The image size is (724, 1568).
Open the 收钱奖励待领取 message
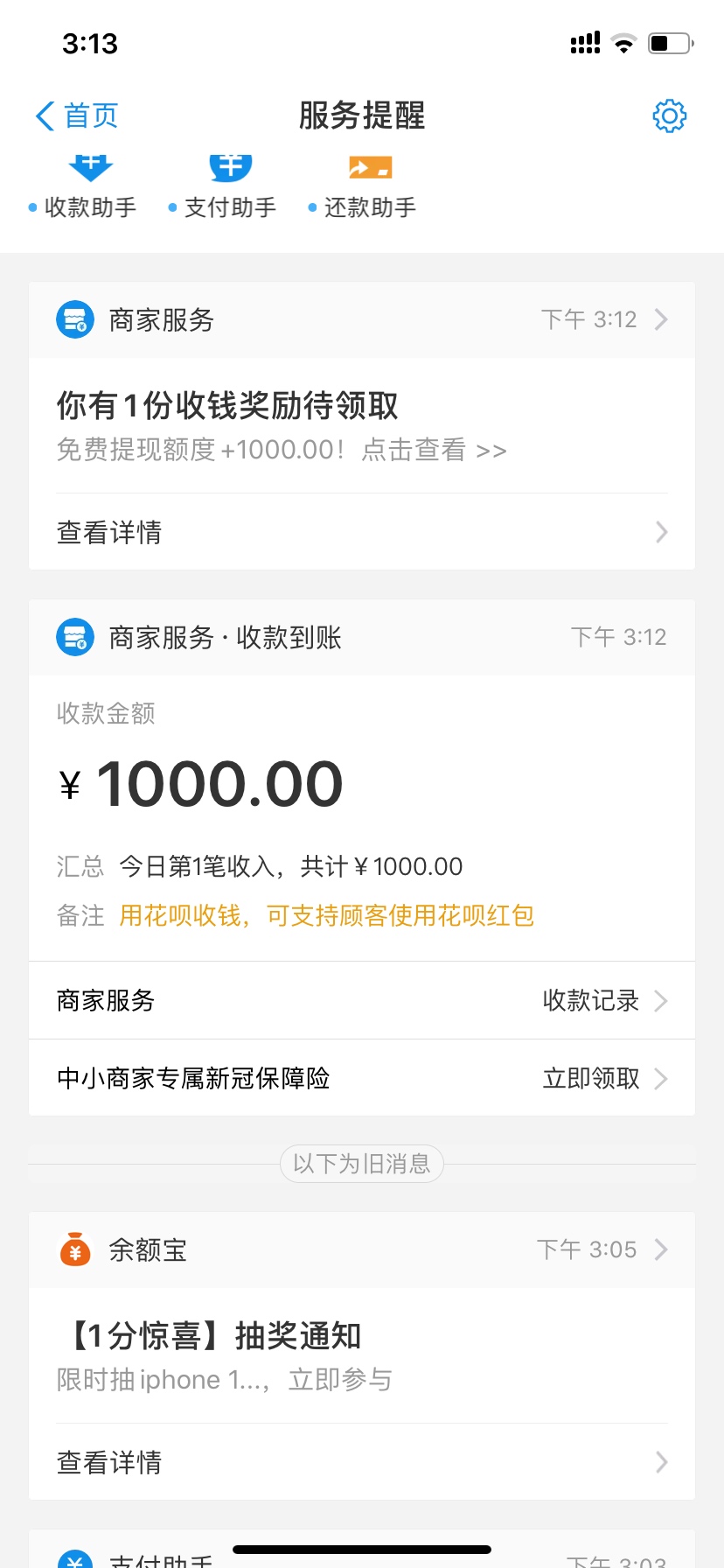(x=362, y=426)
